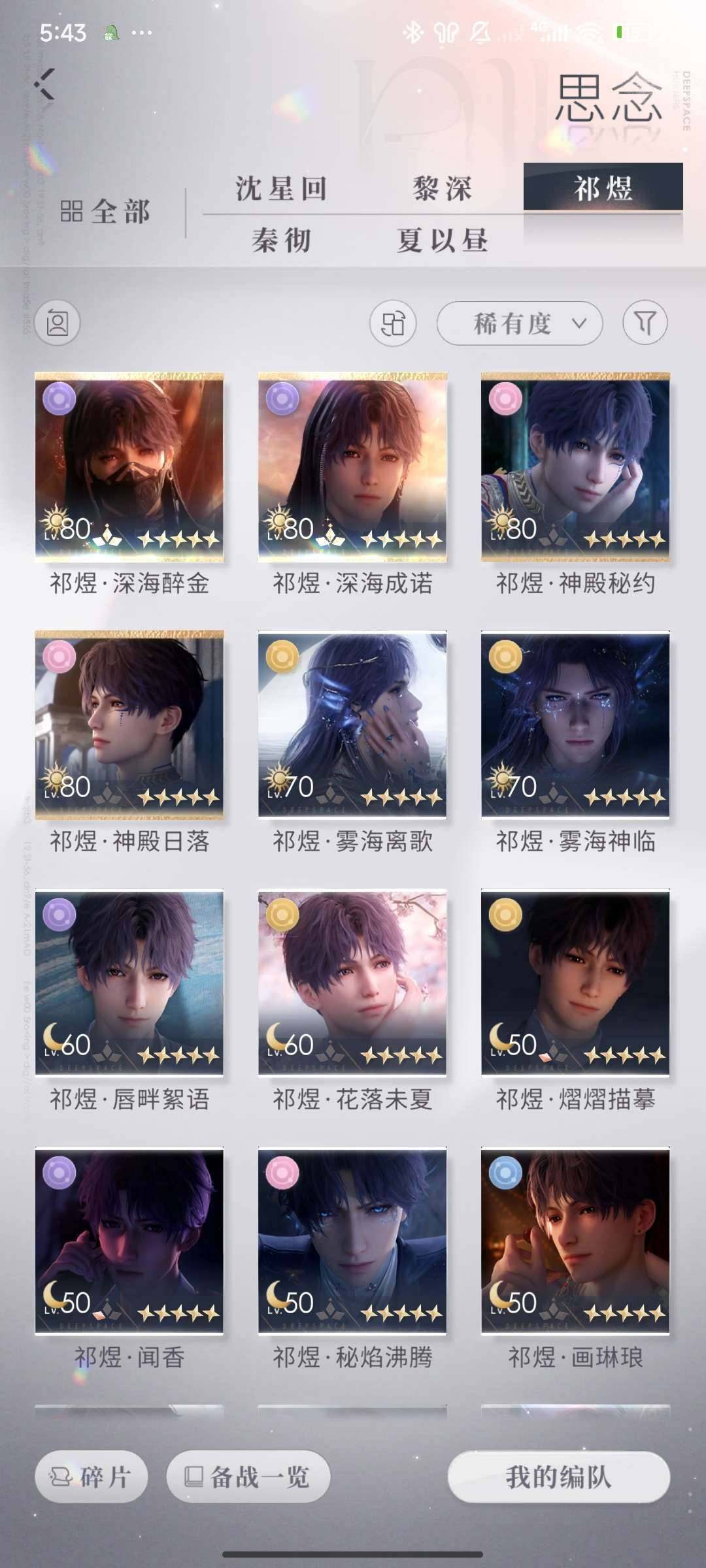Go back with the top-left arrow
This screenshot has height=1568, width=706.
[46, 84]
